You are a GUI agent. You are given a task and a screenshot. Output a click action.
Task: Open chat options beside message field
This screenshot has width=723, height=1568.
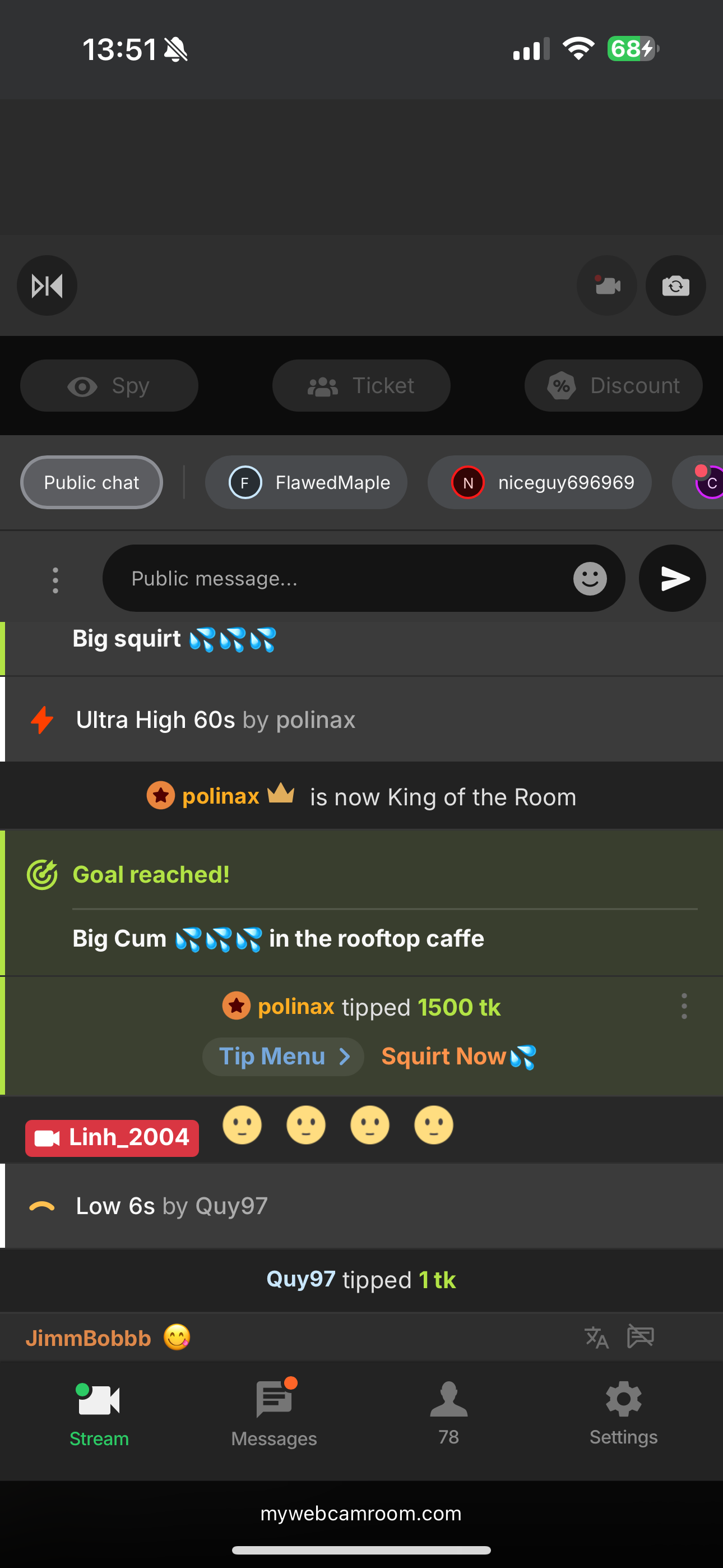click(x=55, y=580)
